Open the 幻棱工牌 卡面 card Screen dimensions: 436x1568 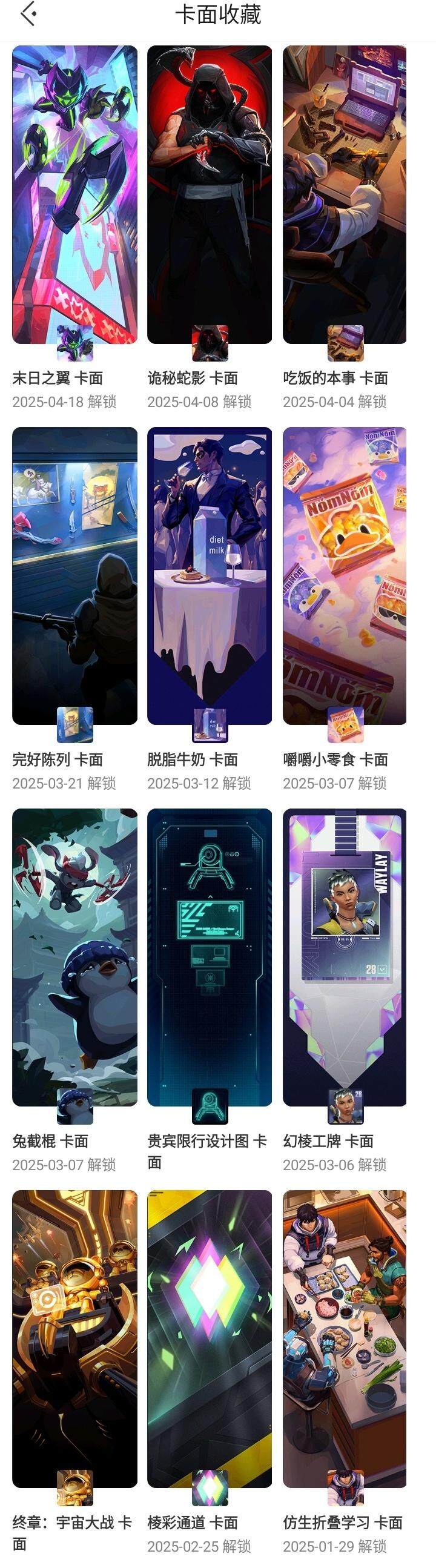click(x=345, y=958)
